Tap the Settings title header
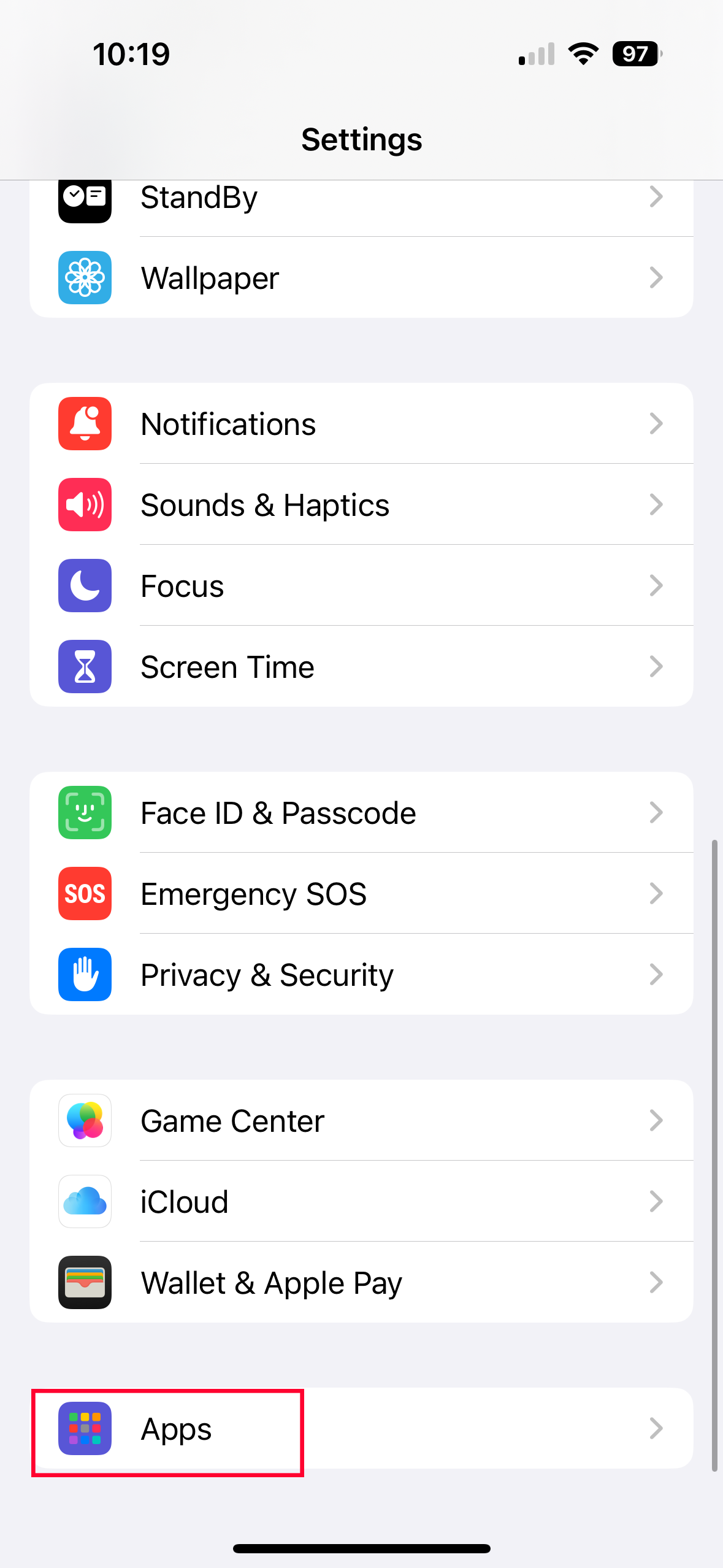Screen dimensions: 723x1568 (361, 139)
